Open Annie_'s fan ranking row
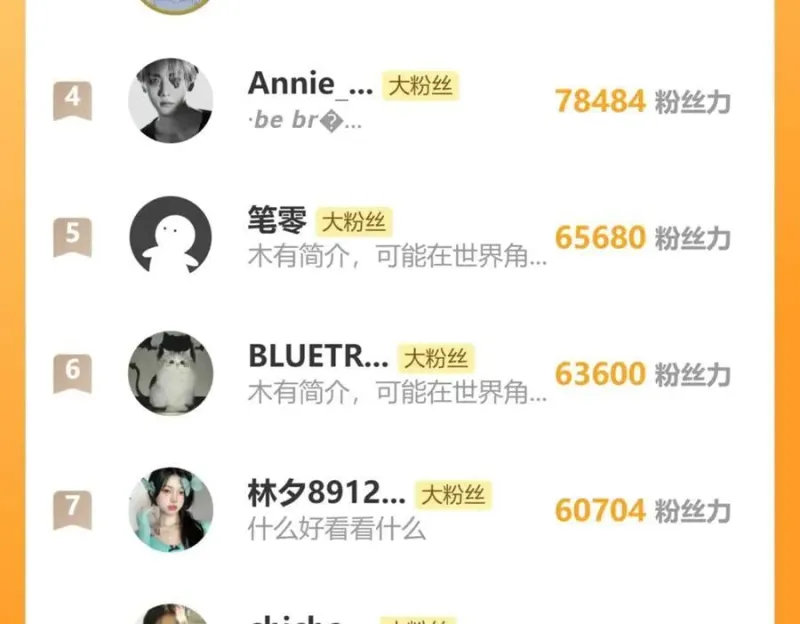The height and width of the screenshot is (624, 800). click(400, 101)
